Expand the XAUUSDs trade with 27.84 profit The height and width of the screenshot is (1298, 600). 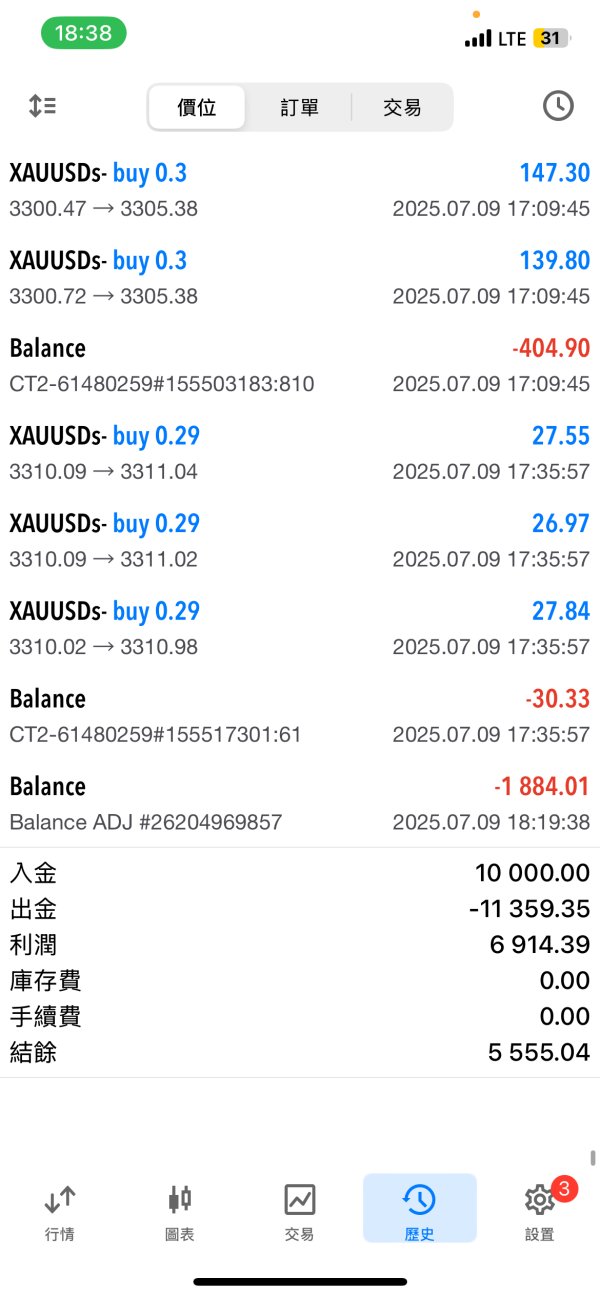pos(300,628)
